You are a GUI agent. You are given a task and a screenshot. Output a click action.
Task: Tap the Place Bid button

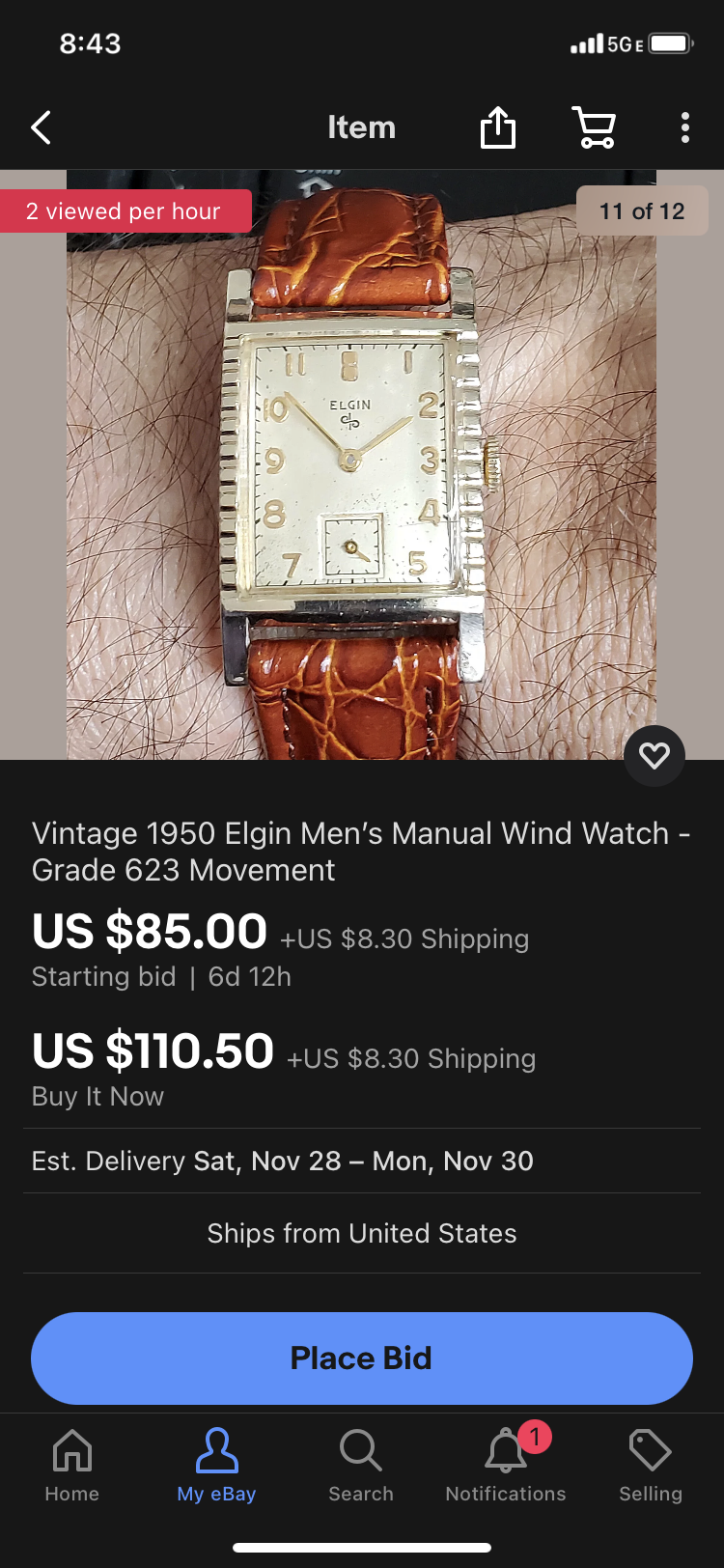pyautogui.click(x=362, y=1358)
